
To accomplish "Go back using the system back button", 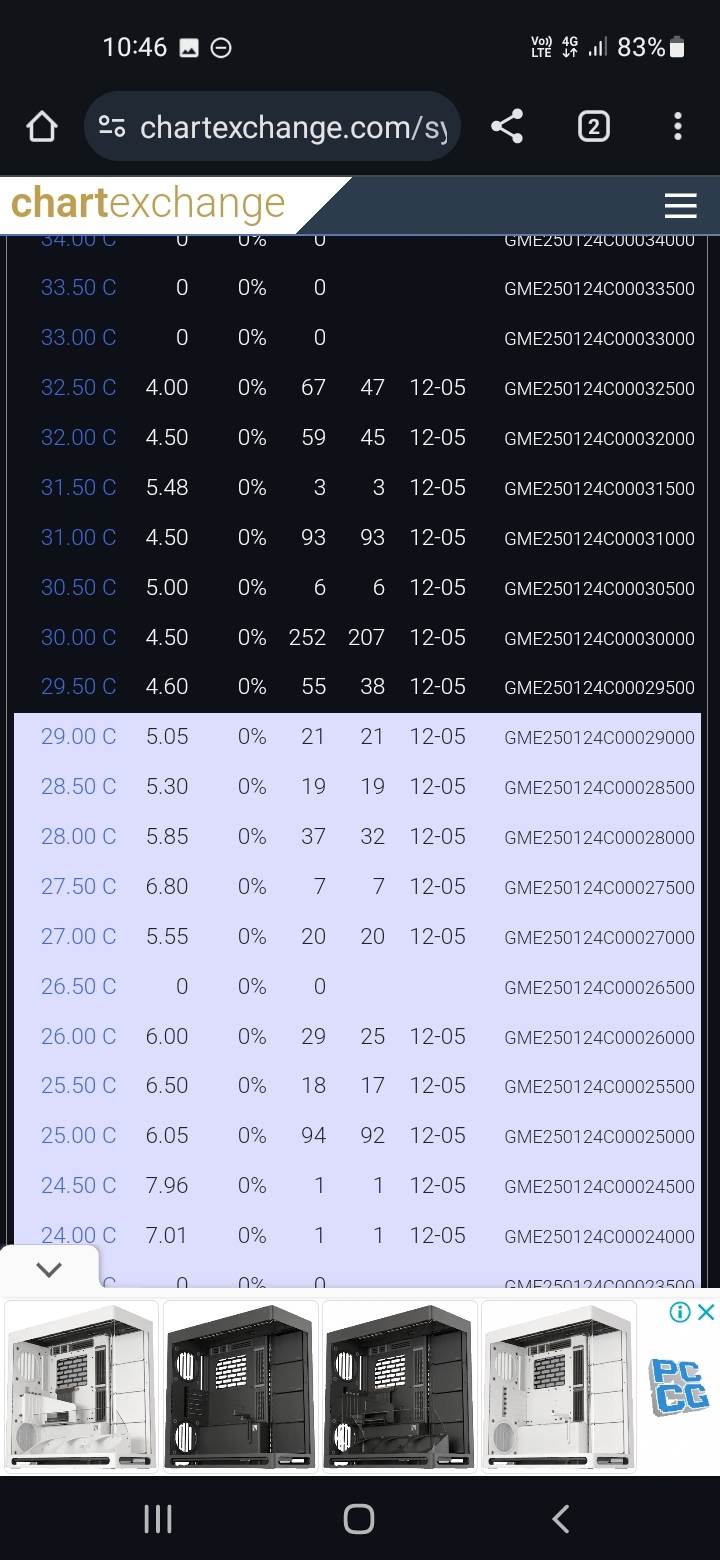I will pyautogui.click(x=560, y=1519).
